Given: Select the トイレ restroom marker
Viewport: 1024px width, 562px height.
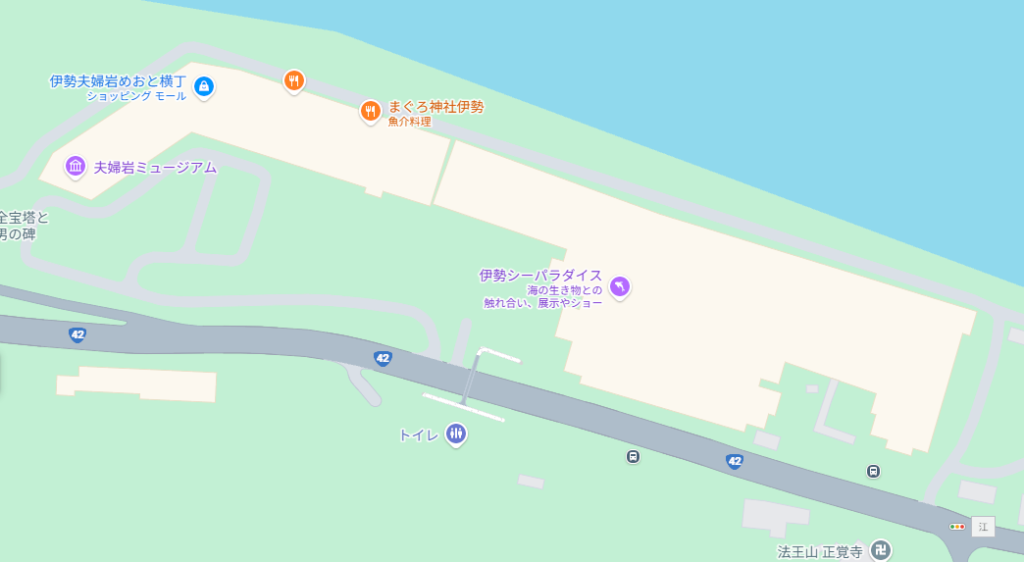Looking at the screenshot, I should (x=456, y=434).
